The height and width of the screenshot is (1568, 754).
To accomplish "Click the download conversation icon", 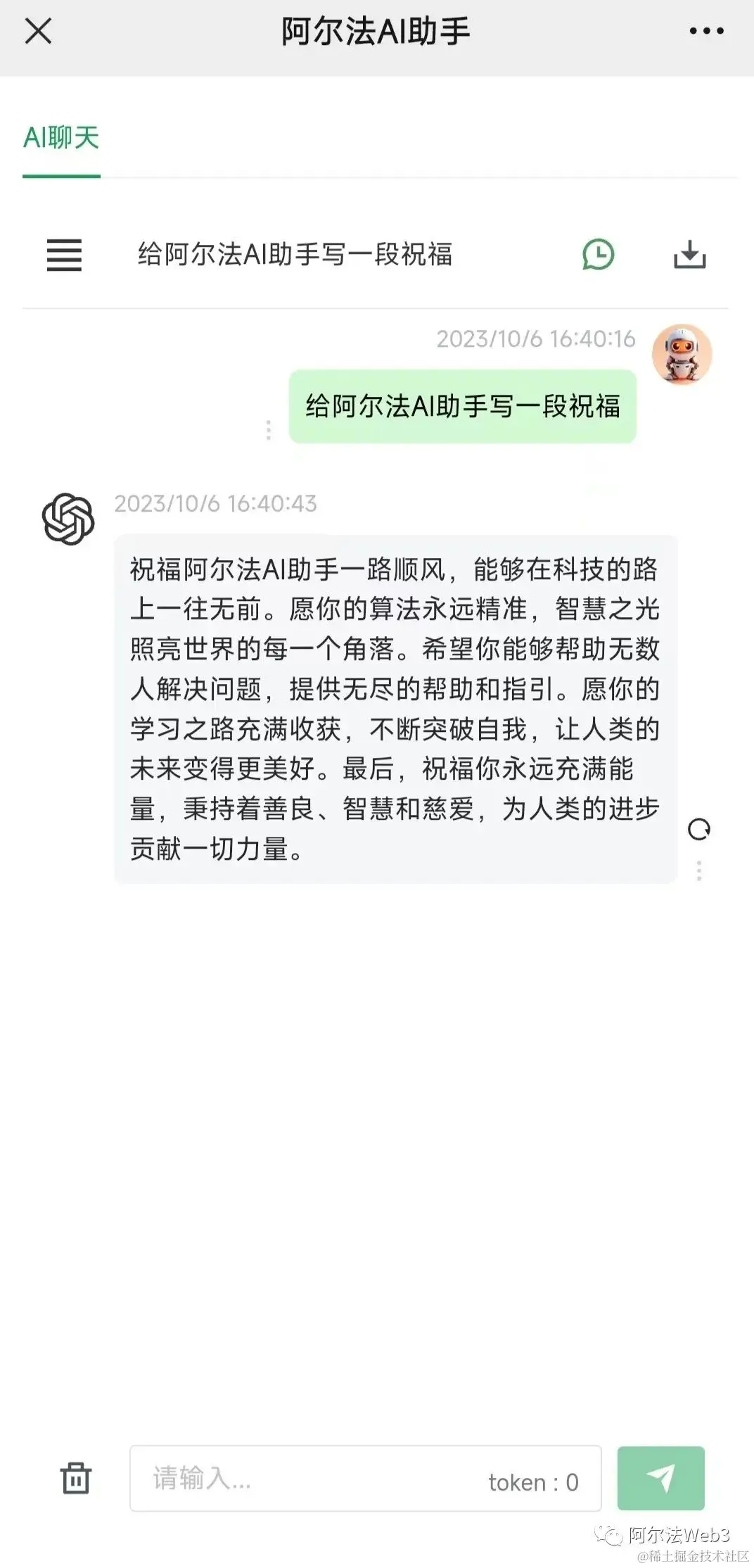I will [x=690, y=255].
